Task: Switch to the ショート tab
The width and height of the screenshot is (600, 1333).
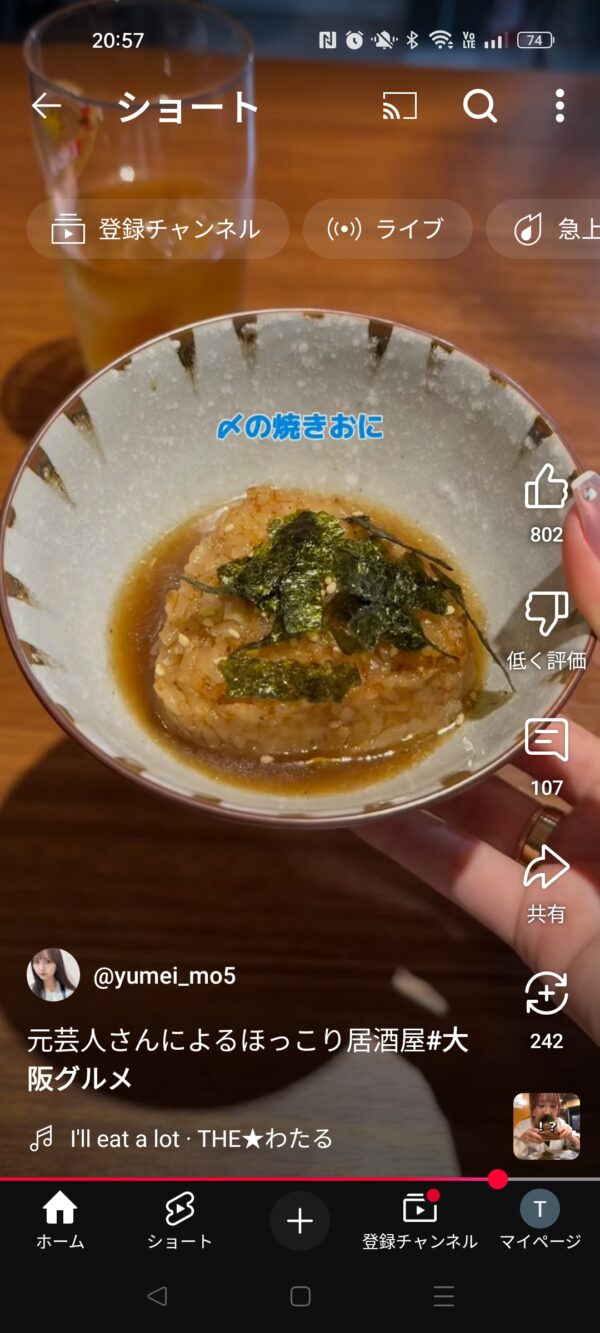Action: click(x=180, y=1221)
